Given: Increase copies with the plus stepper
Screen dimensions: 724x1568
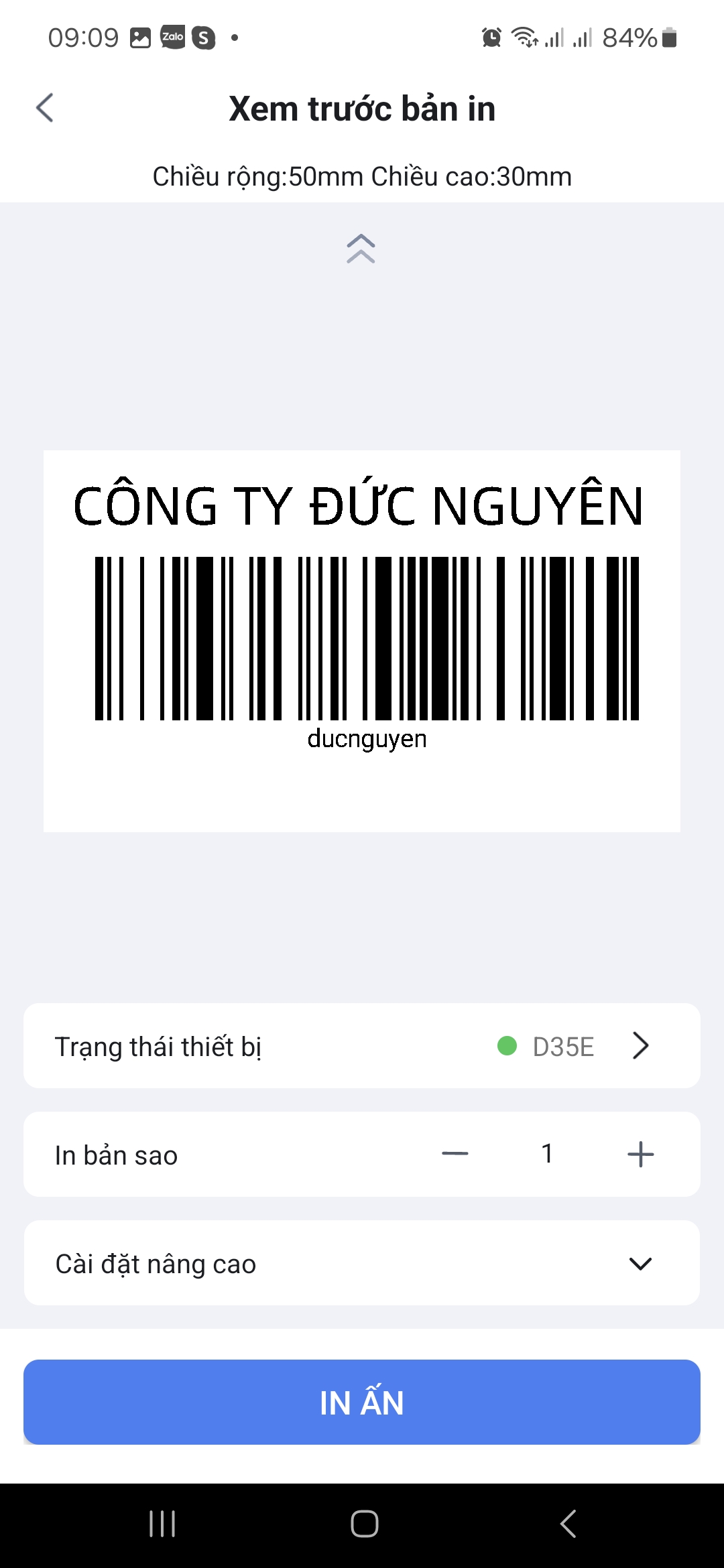Looking at the screenshot, I should (640, 1154).
